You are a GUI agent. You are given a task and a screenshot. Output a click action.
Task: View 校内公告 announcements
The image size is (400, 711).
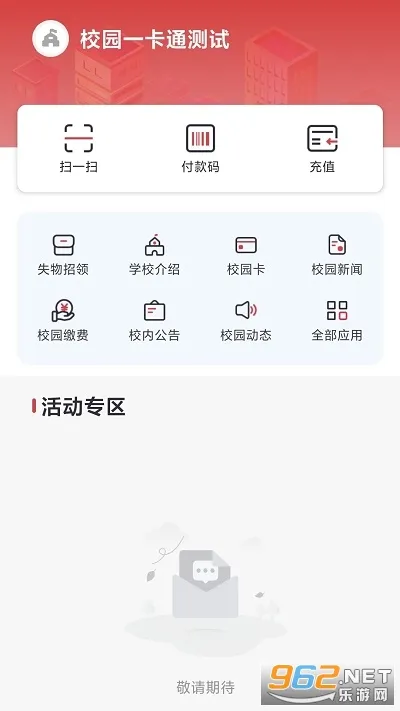154,321
